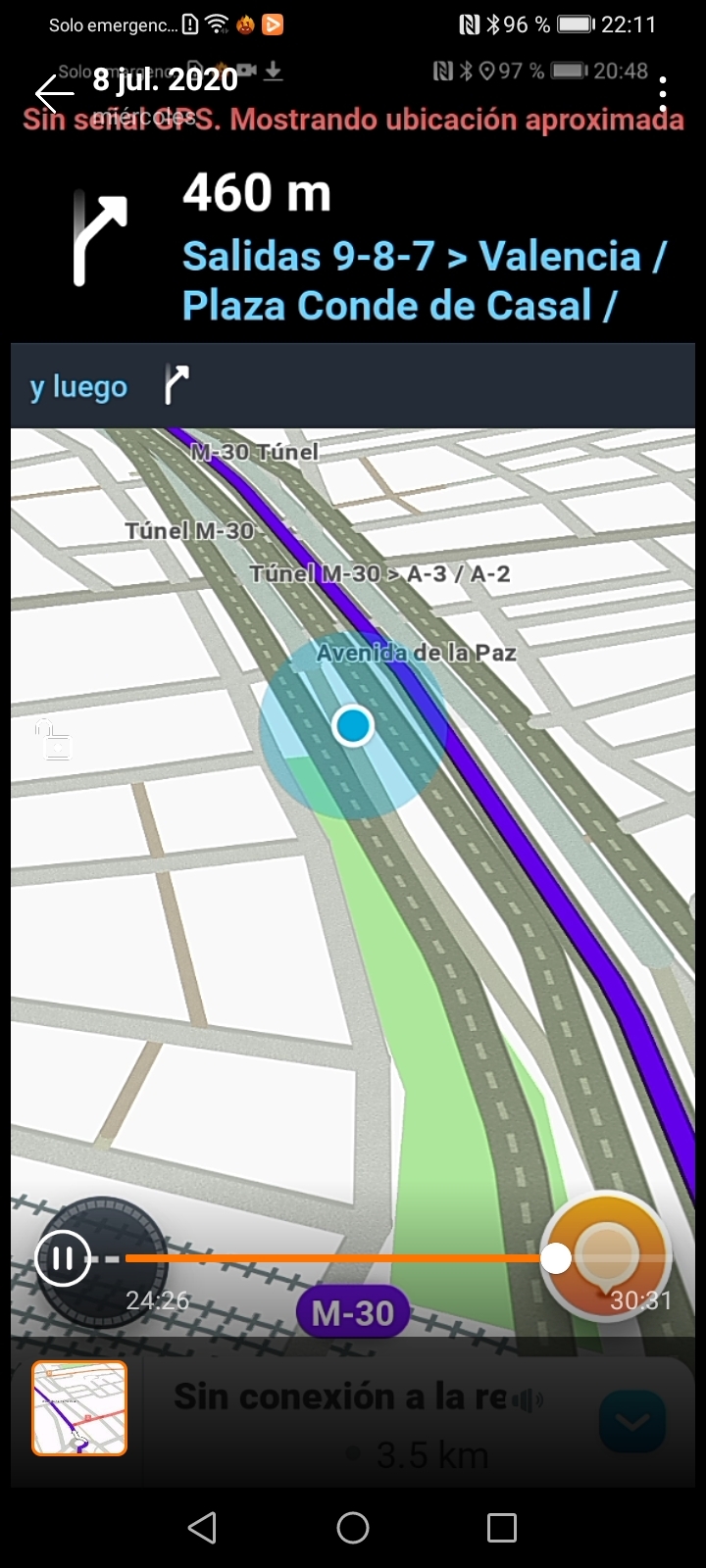The width and height of the screenshot is (706, 1568).
Task: Tap the 'Sin señal GPS' warning message
Action: pyautogui.click(x=353, y=119)
